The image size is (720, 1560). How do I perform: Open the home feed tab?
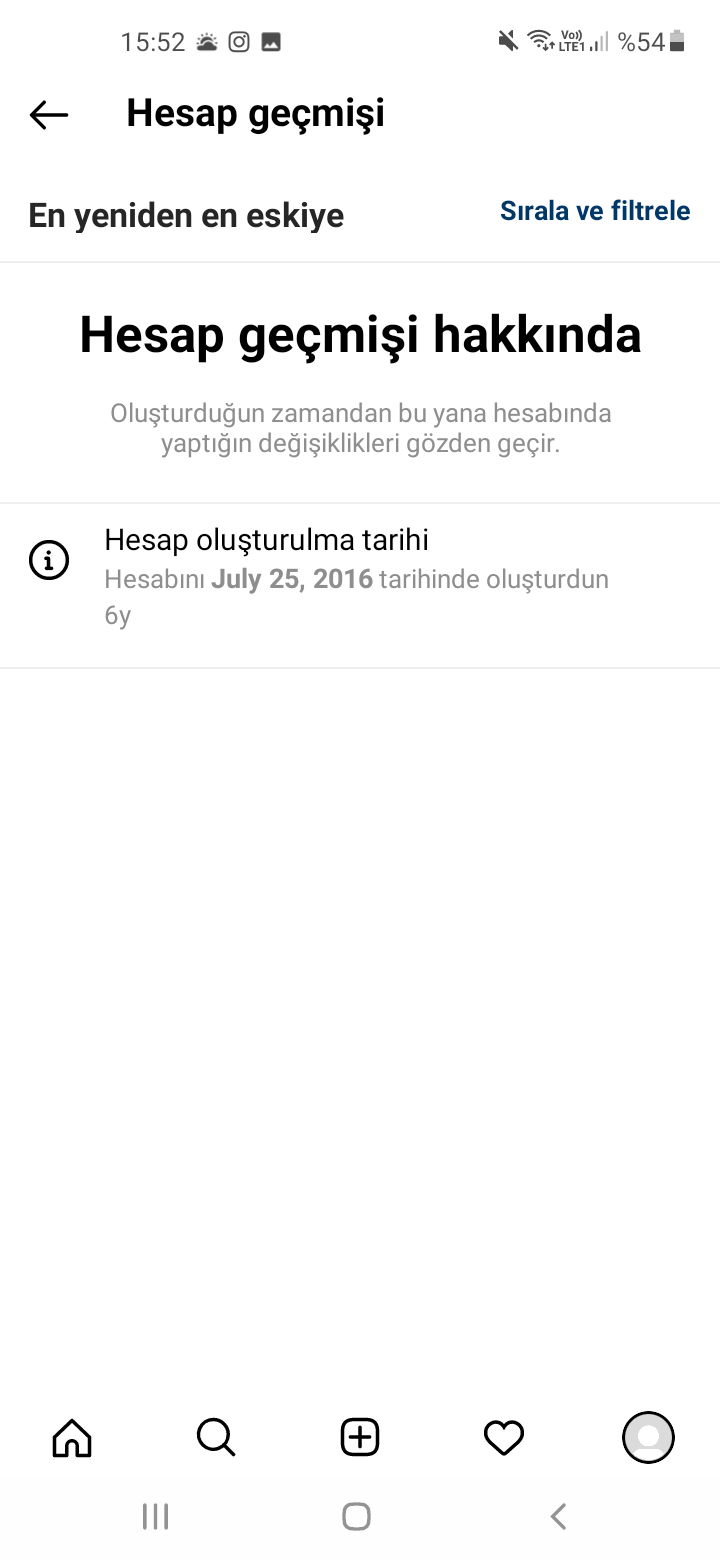pos(72,1438)
